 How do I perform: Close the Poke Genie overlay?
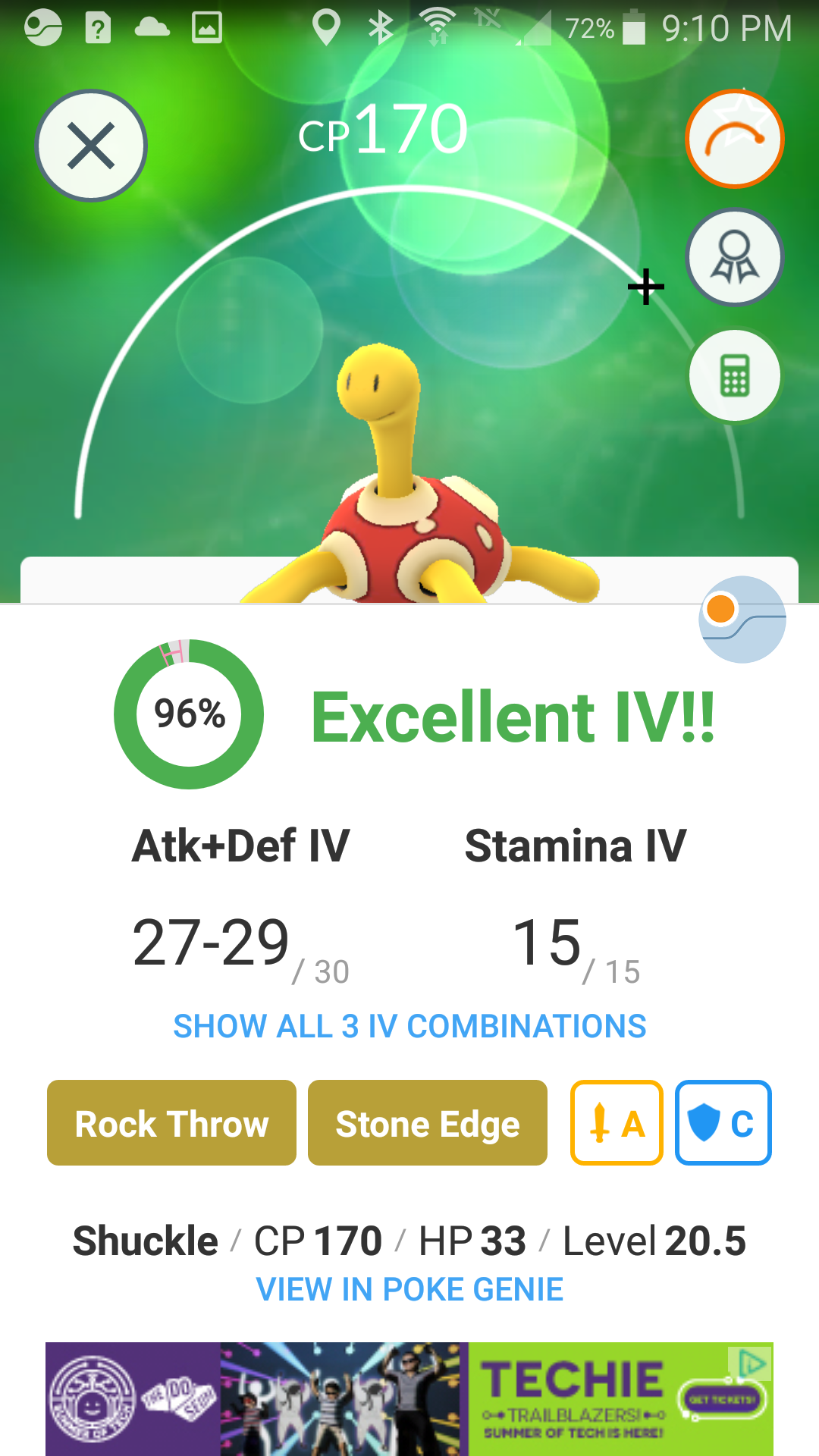pos(91,146)
